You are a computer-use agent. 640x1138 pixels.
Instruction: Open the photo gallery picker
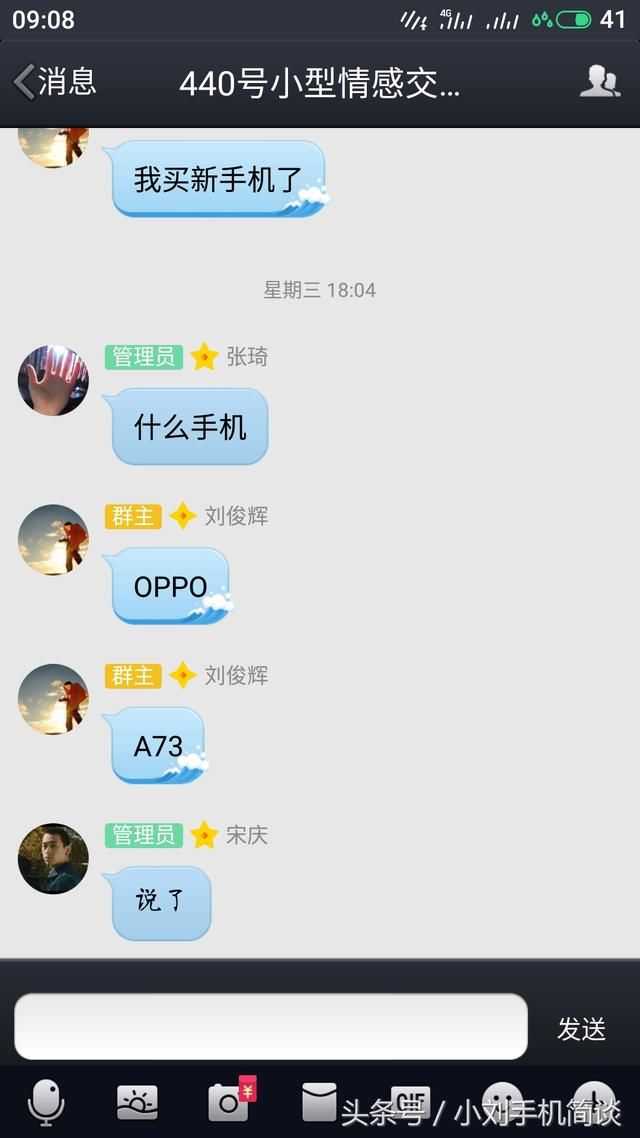point(137,1102)
